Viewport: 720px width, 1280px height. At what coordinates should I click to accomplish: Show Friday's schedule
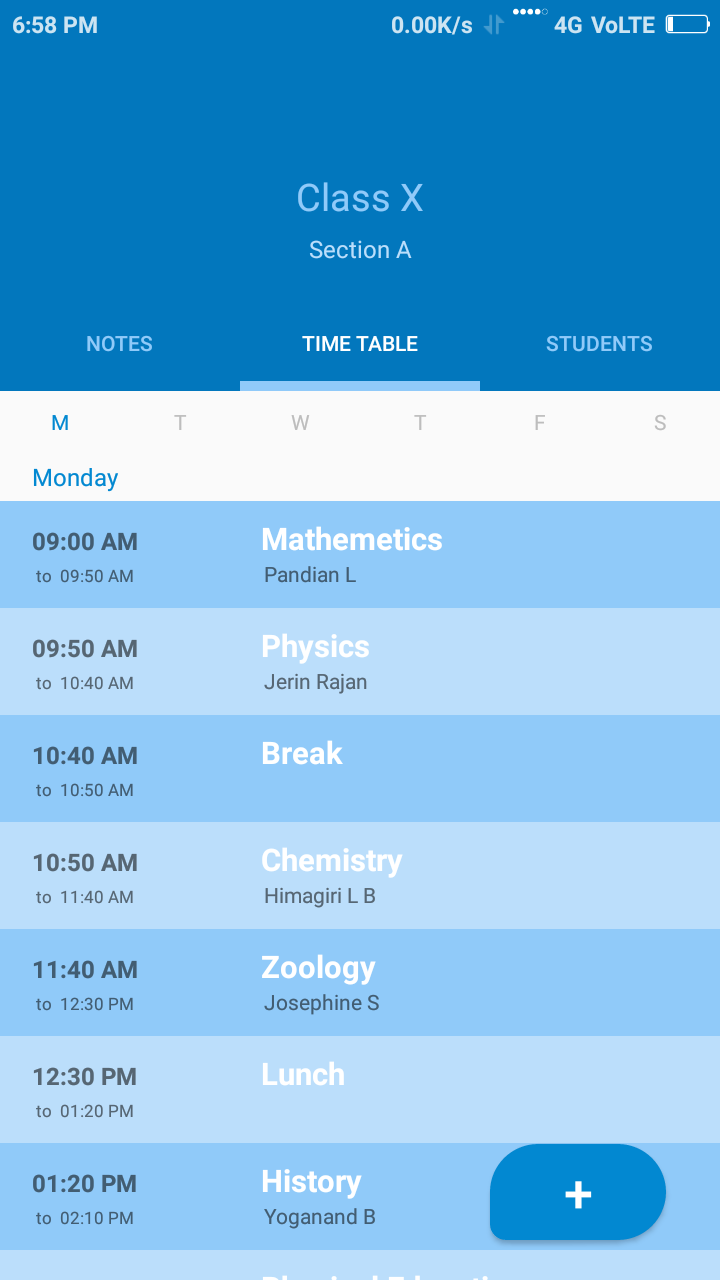540,423
